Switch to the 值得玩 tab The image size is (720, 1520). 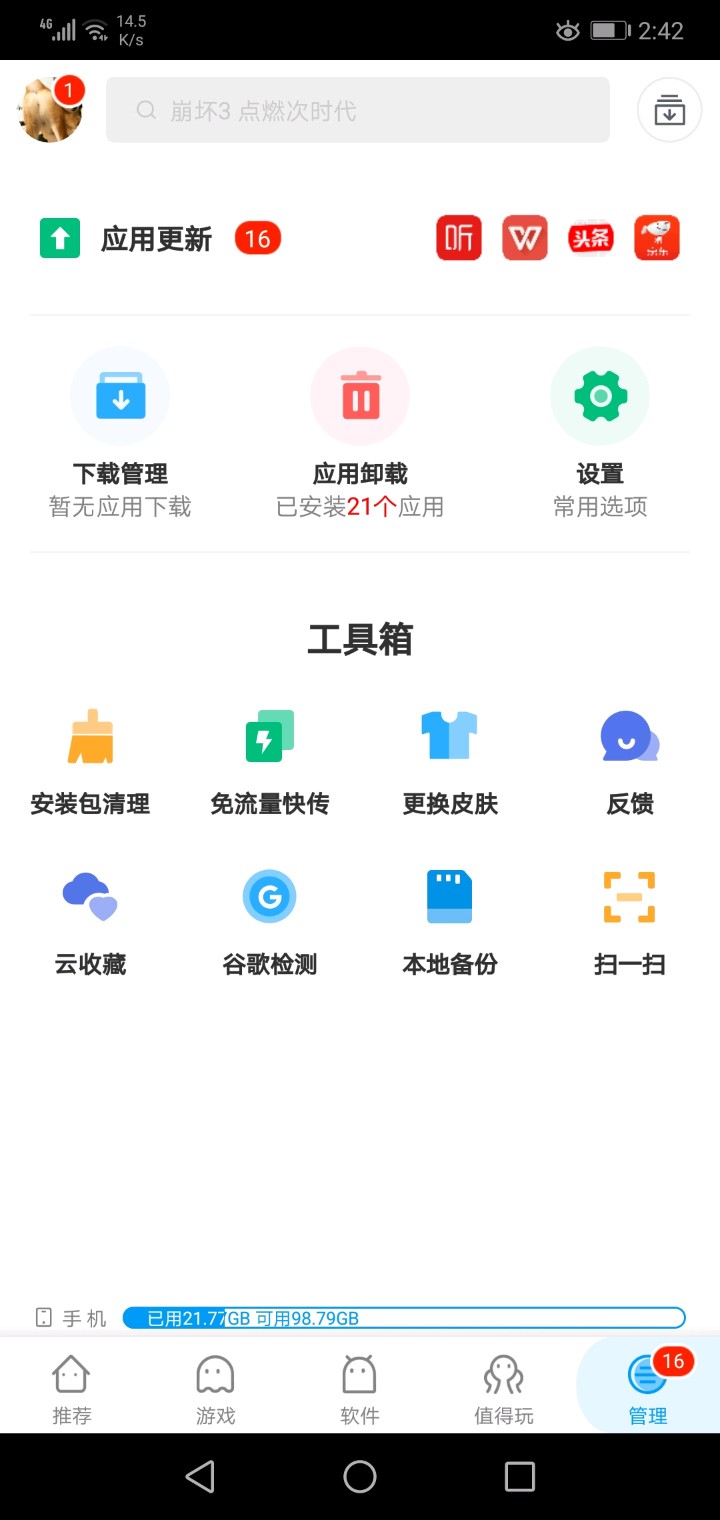coord(503,1388)
